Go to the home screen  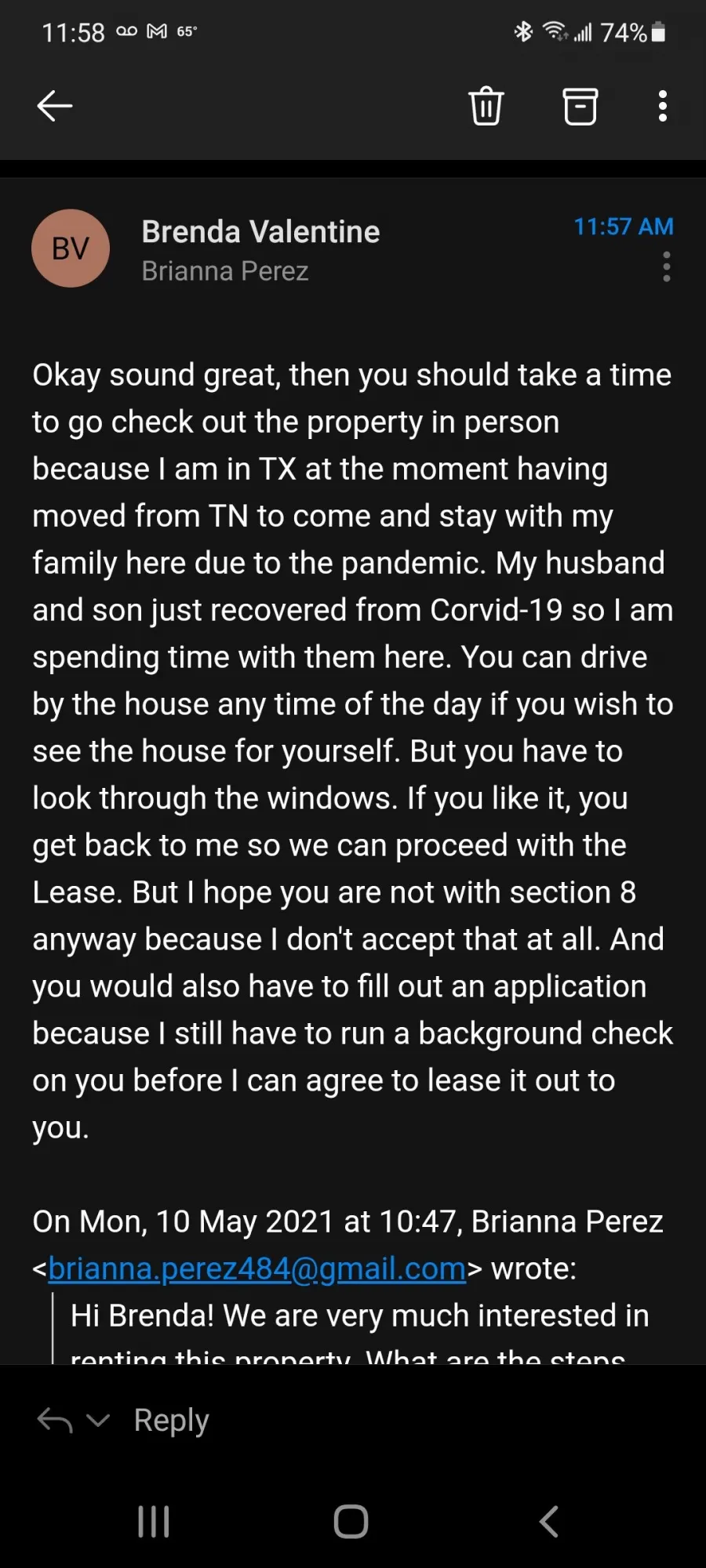(x=351, y=1522)
